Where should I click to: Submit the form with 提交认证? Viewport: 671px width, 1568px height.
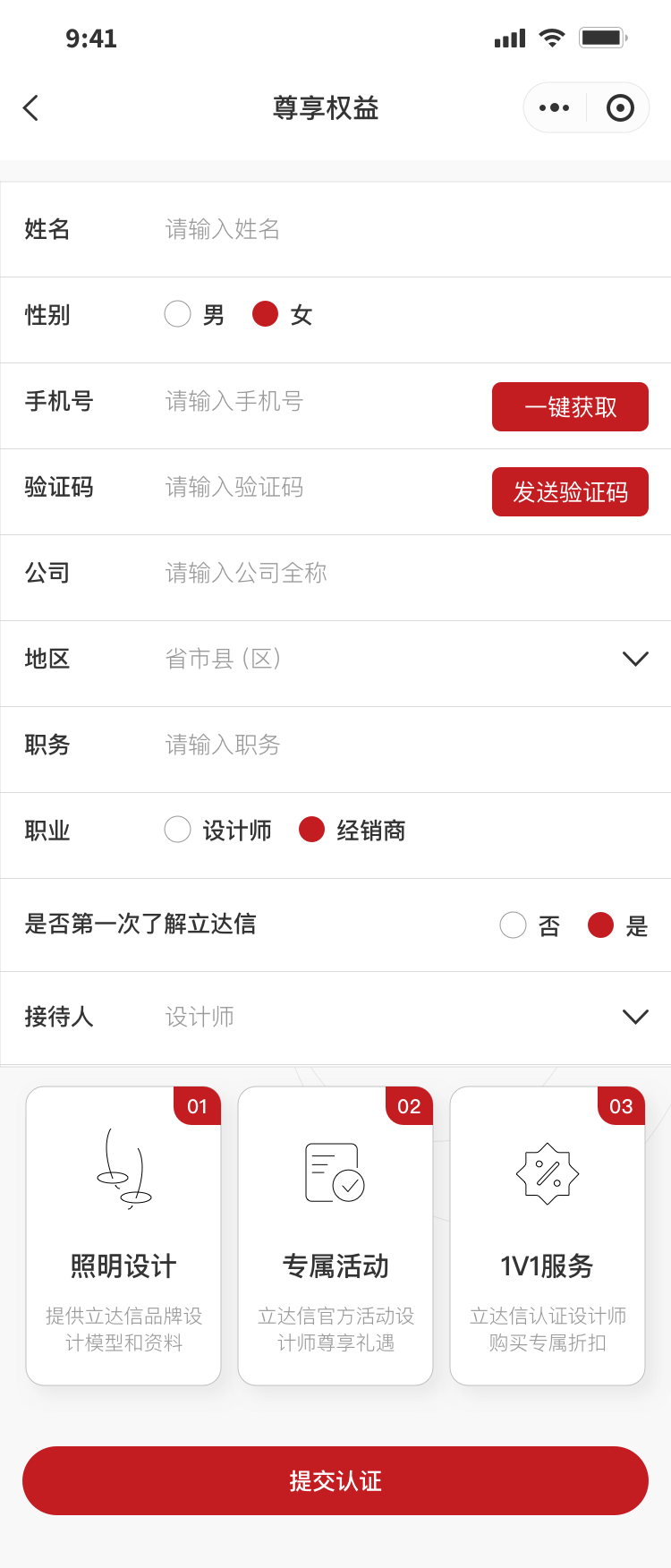[x=335, y=1481]
